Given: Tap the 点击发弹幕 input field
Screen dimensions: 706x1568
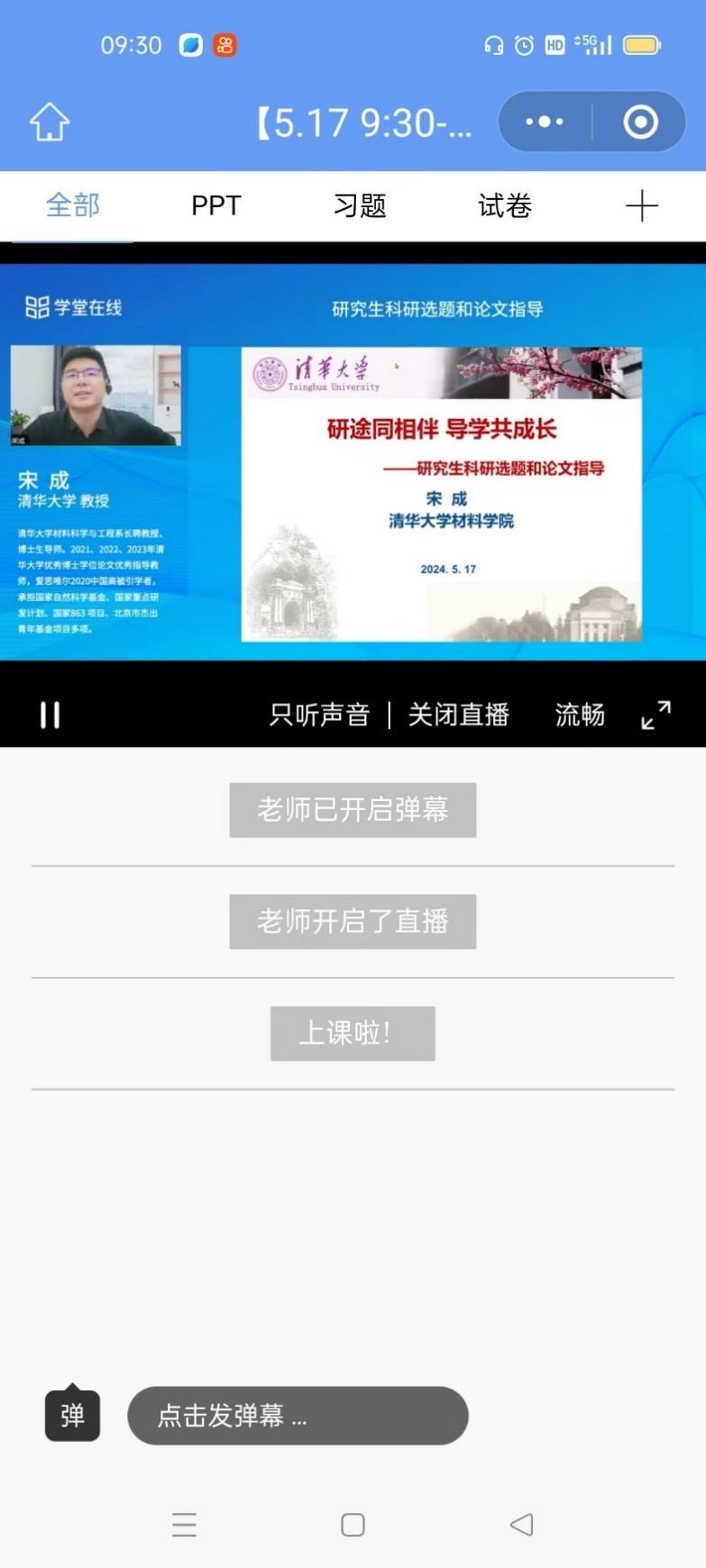Looking at the screenshot, I should [x=298, y=1416].
